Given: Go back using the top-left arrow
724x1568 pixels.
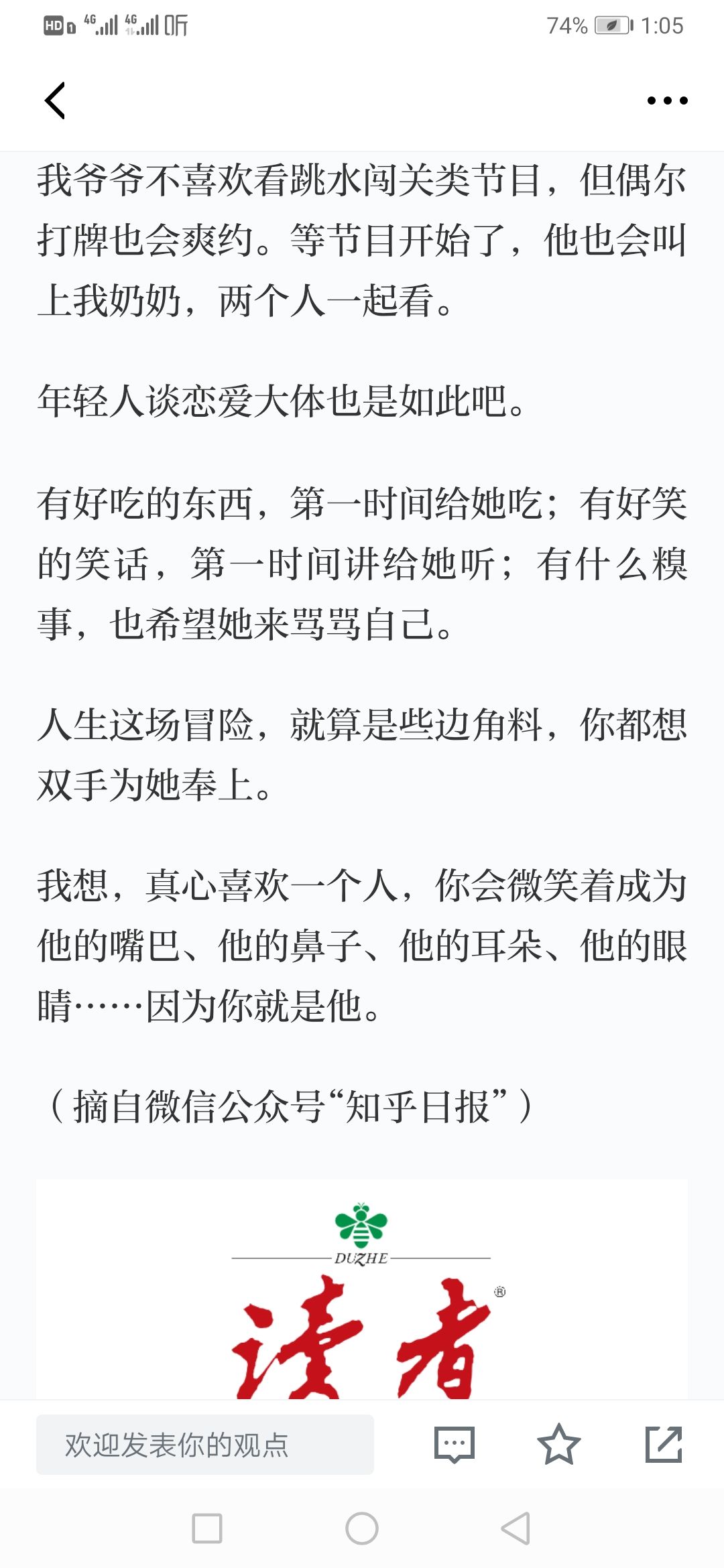Looking at the screenshot, I should pos(55,101).
